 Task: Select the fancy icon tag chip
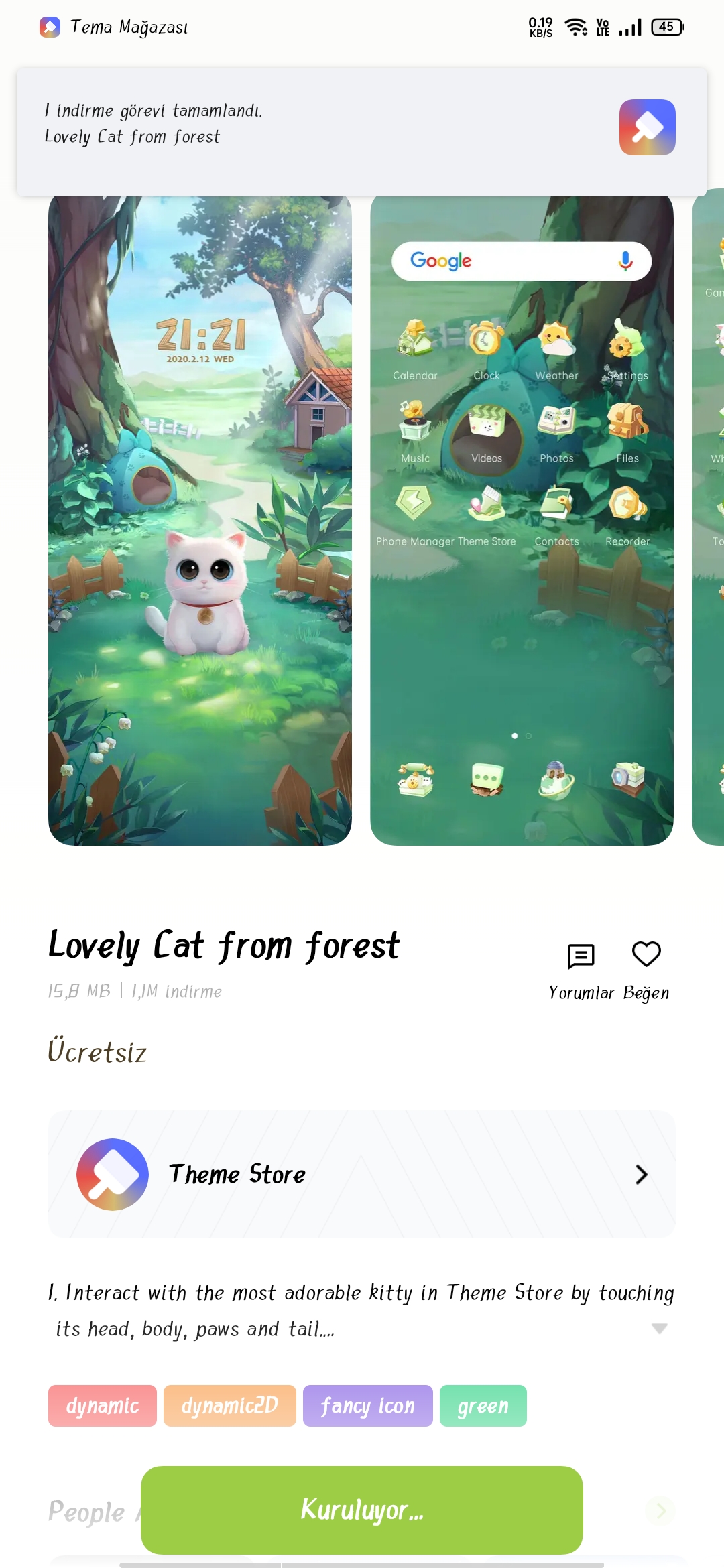click(x=367, y=1406)
